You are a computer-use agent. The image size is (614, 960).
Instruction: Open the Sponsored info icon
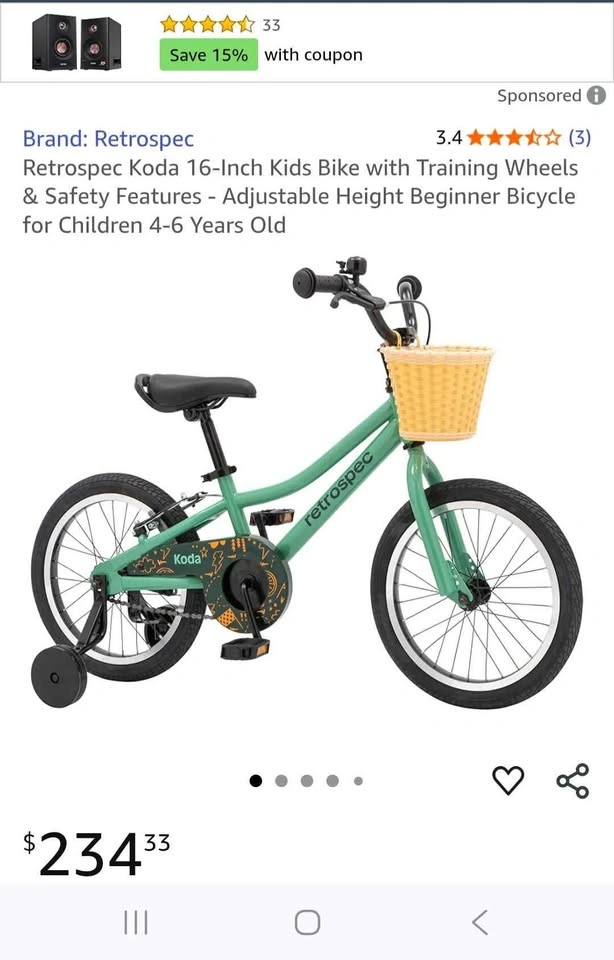[596, 96]
